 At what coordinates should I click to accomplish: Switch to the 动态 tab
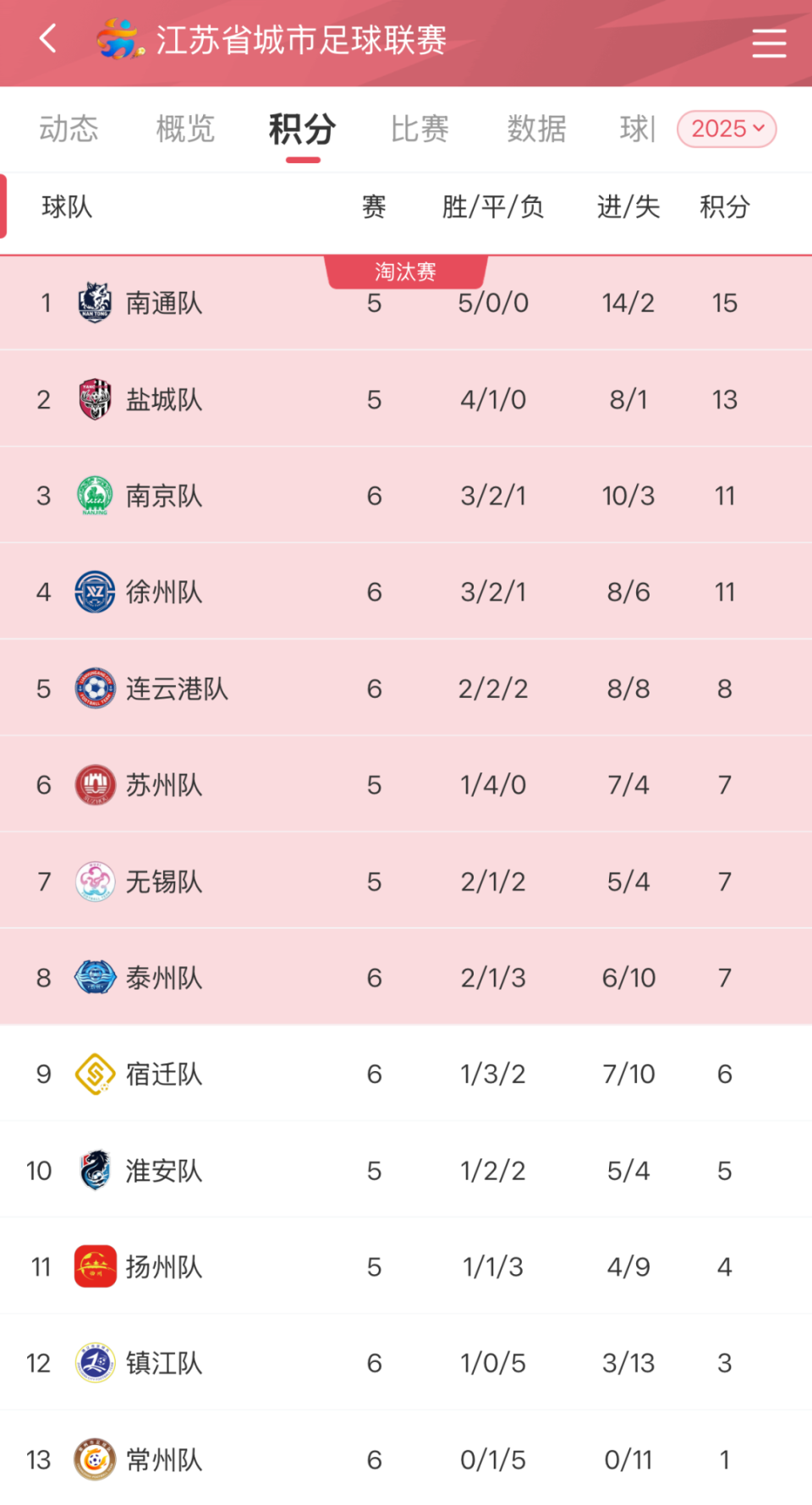[69, 129]
